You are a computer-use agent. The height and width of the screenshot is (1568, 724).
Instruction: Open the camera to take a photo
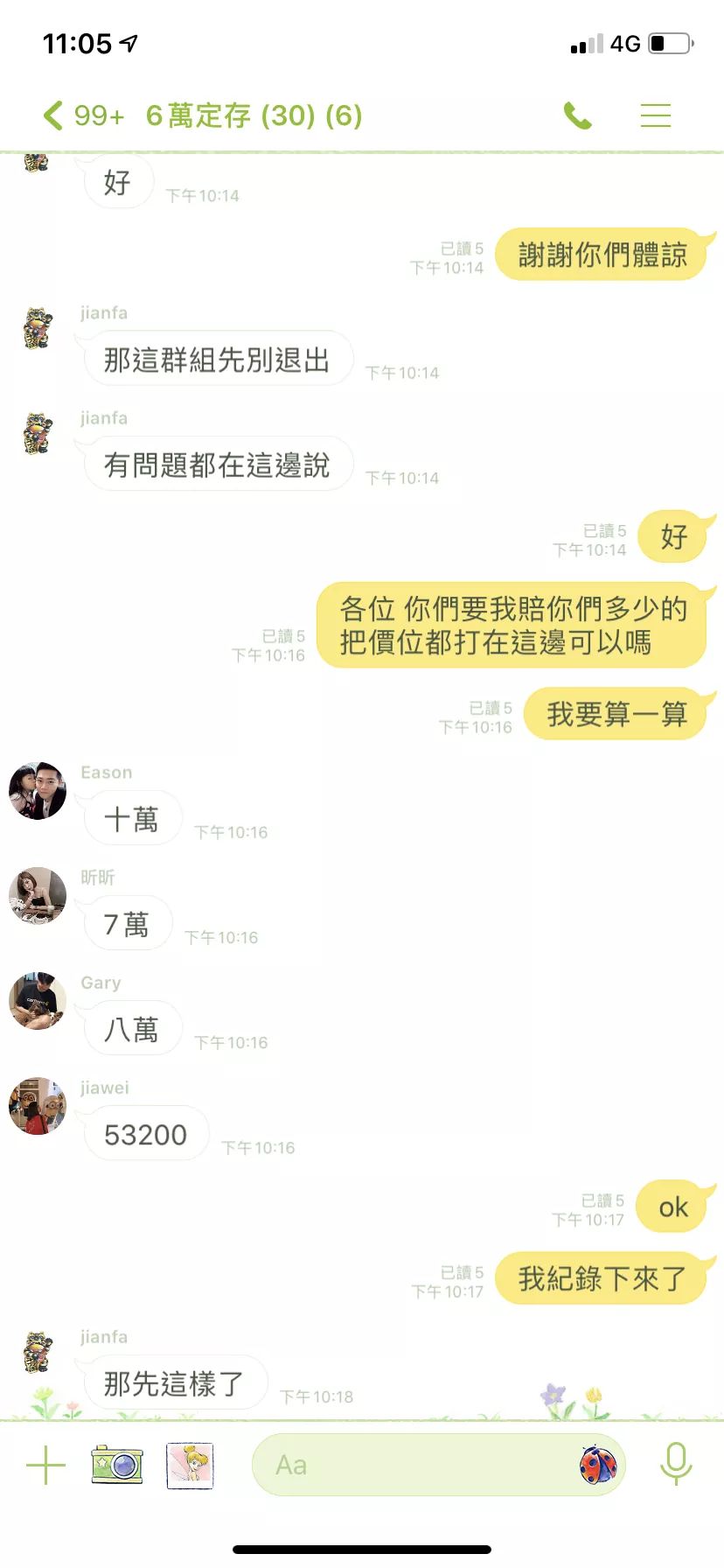(x=117, y=1464)
